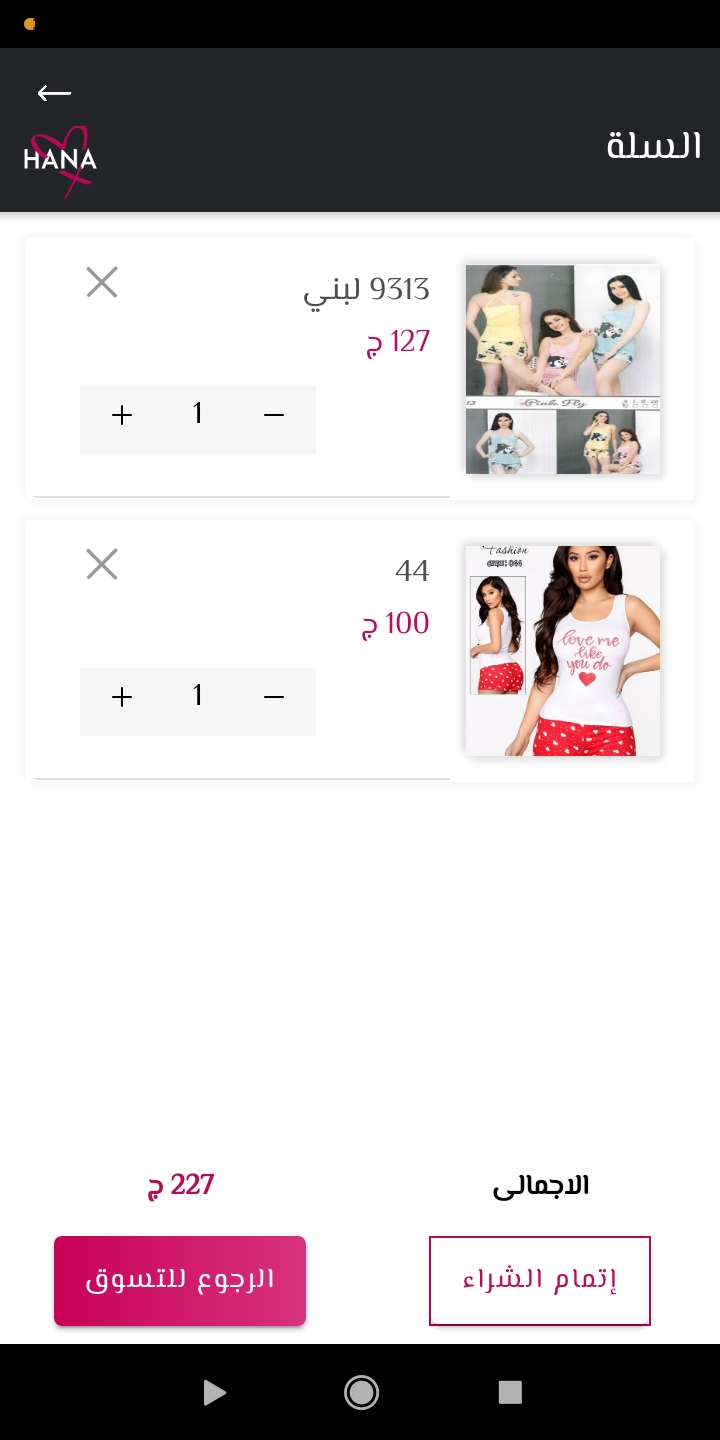Open product image of item 44
This screenshot has width=720, height=1440.
563,650
